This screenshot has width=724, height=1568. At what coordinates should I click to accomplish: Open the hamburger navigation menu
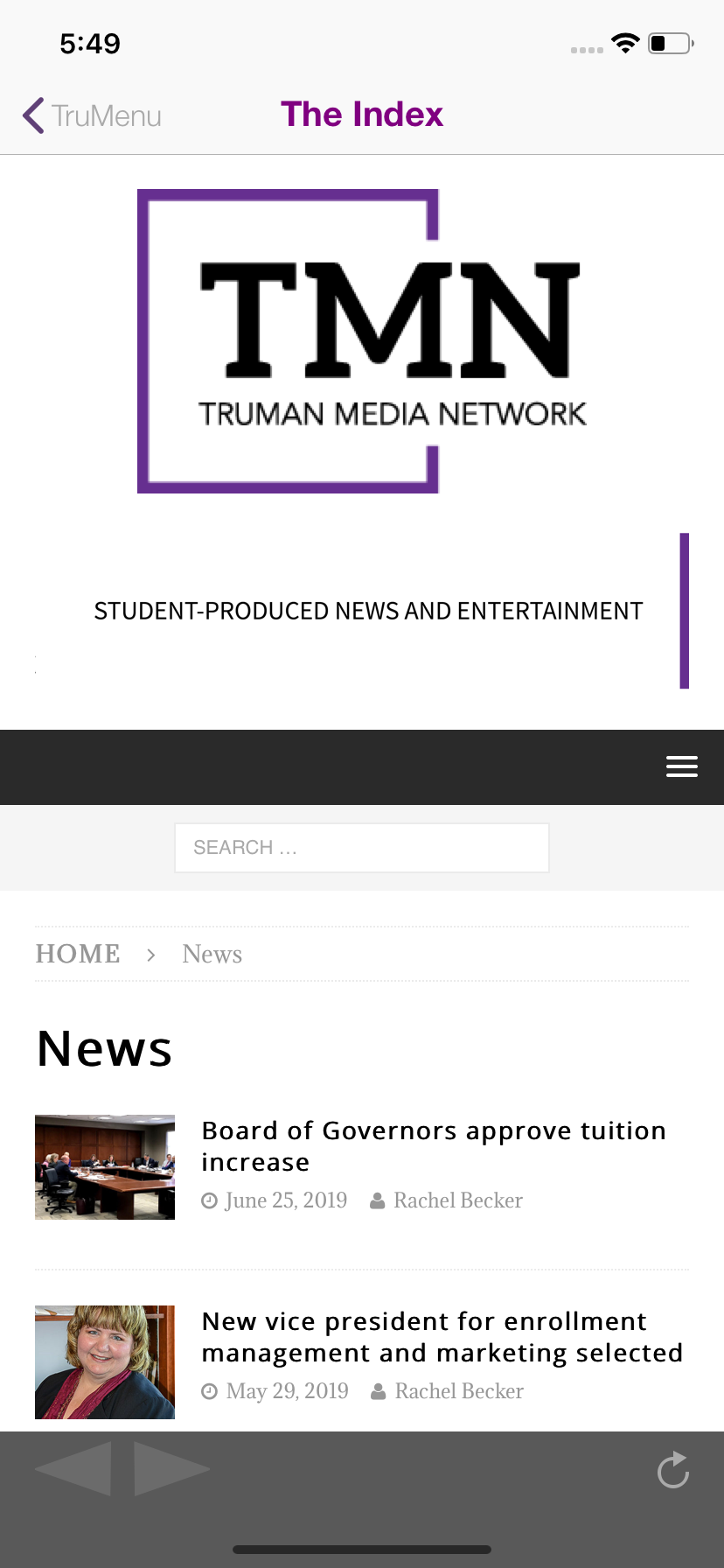681,766
